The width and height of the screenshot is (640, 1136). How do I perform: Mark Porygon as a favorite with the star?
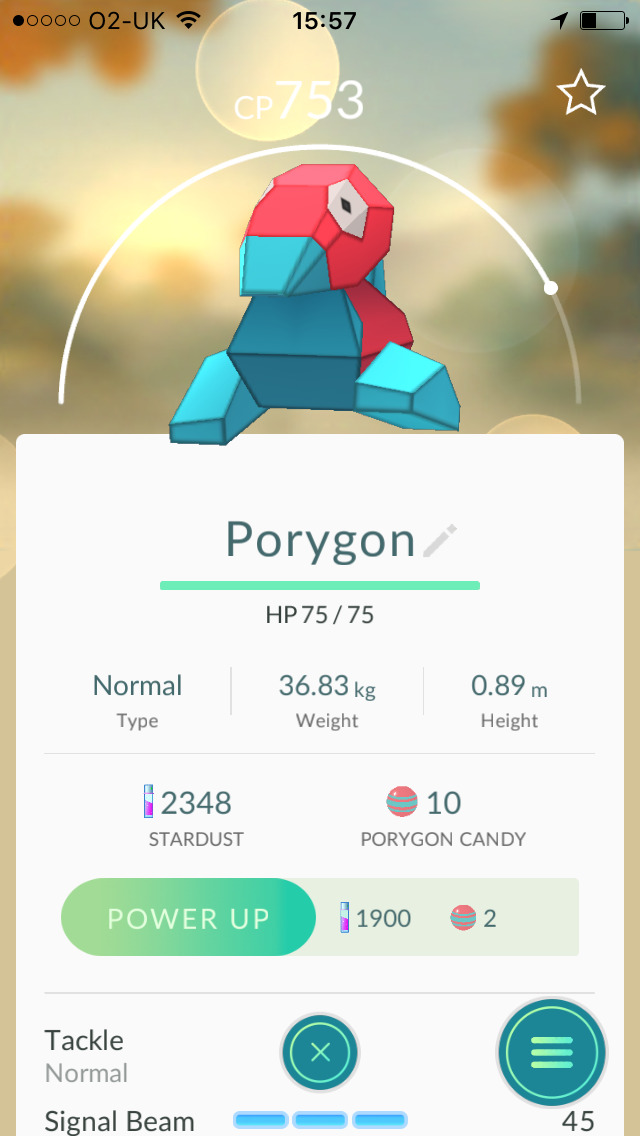[581, 94]
